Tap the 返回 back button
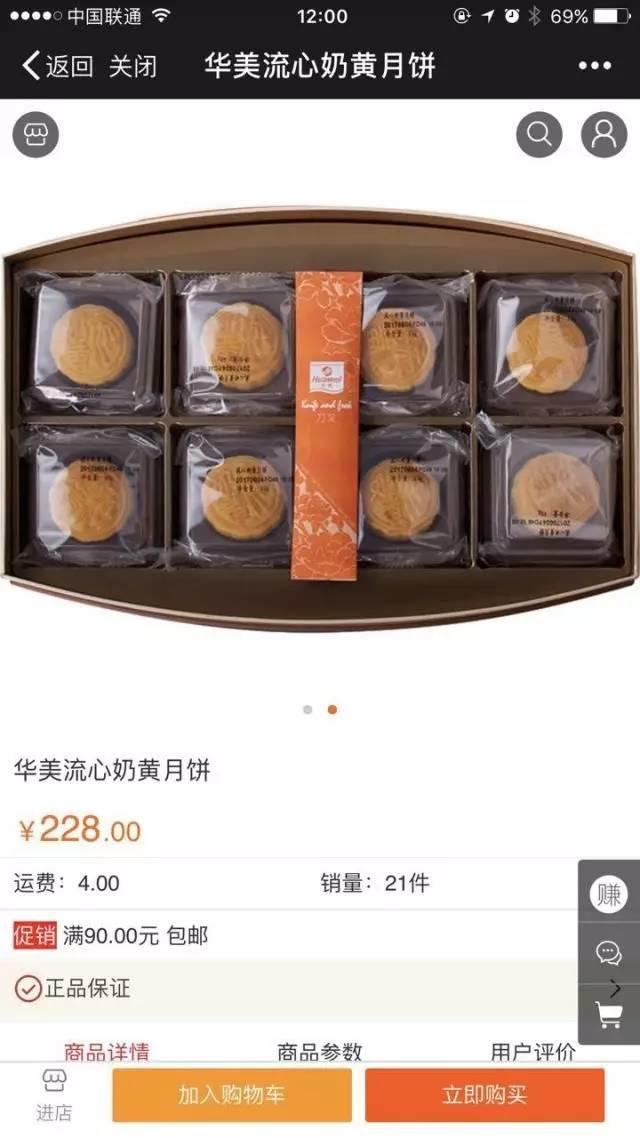640x1138 pixels. pos(58,67)
